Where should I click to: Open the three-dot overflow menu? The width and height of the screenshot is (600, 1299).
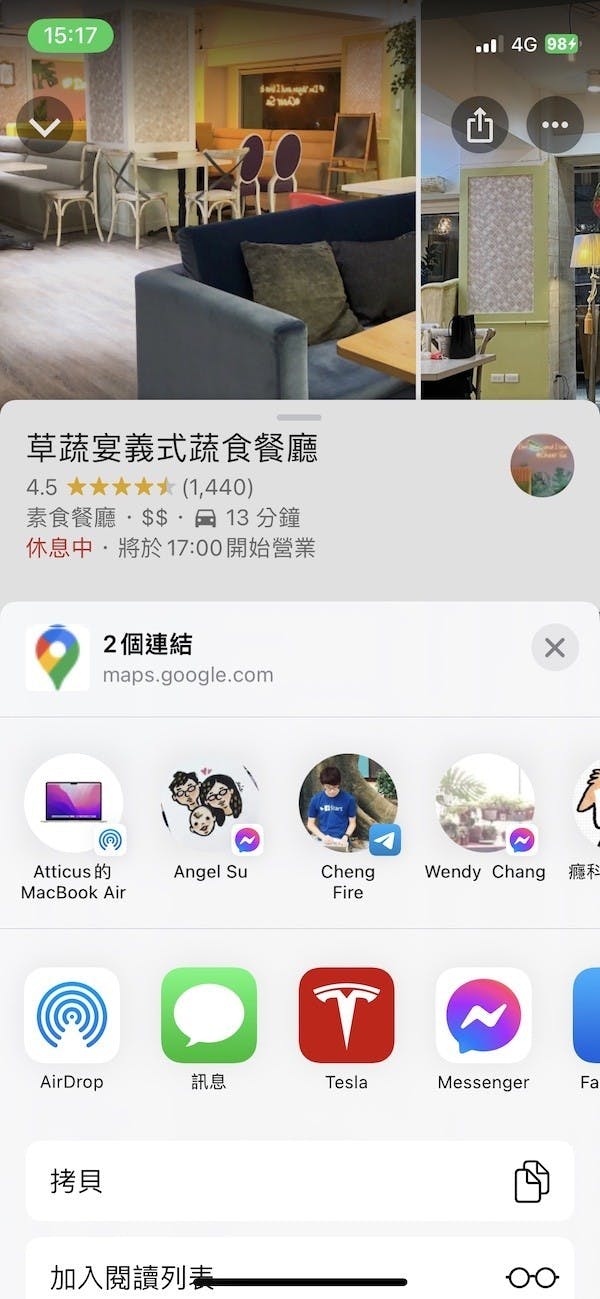(x=554, y=126)
